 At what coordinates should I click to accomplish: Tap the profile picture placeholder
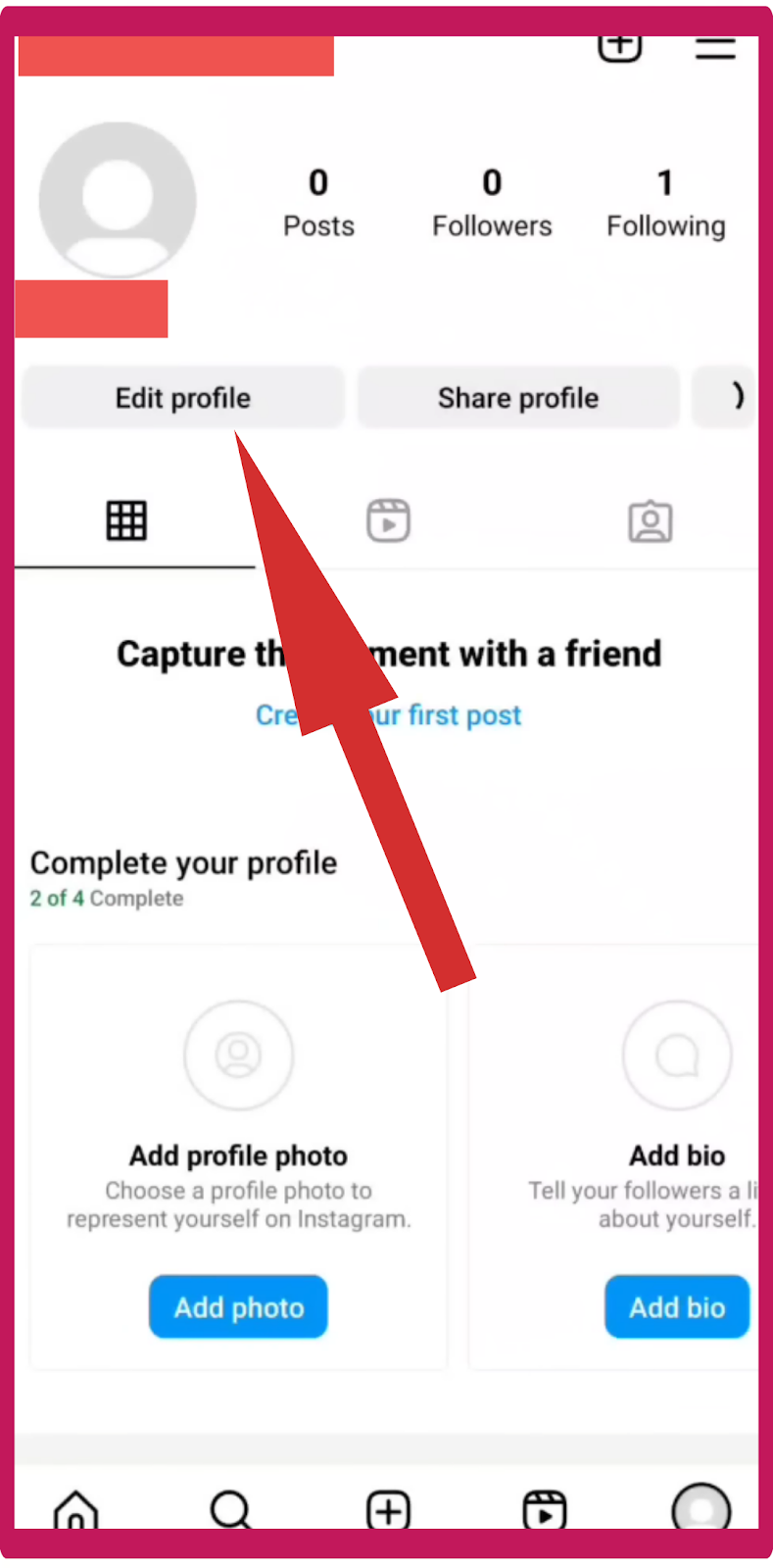click(118, 200)
